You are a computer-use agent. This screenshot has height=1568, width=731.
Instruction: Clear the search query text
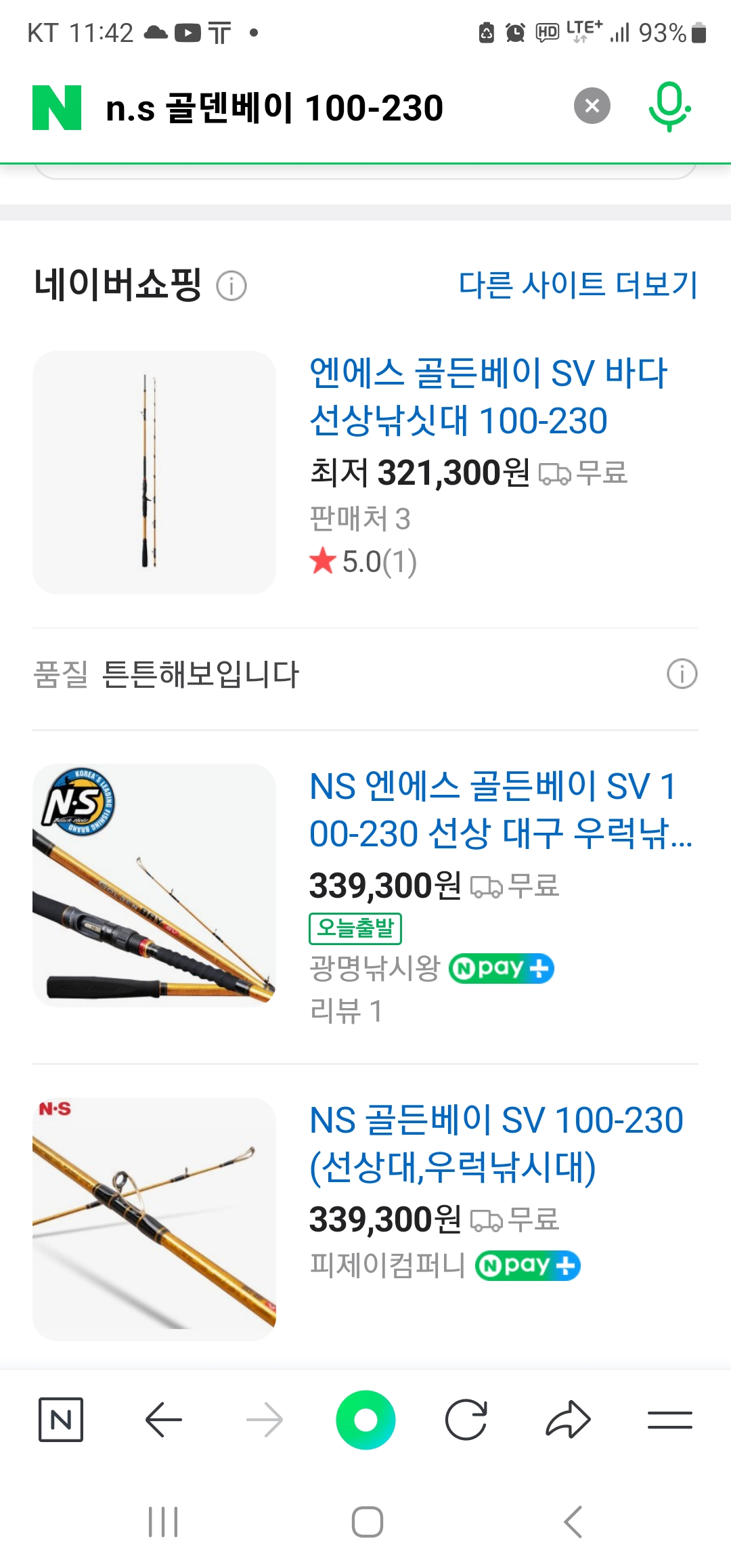click(x=592, y=106)
